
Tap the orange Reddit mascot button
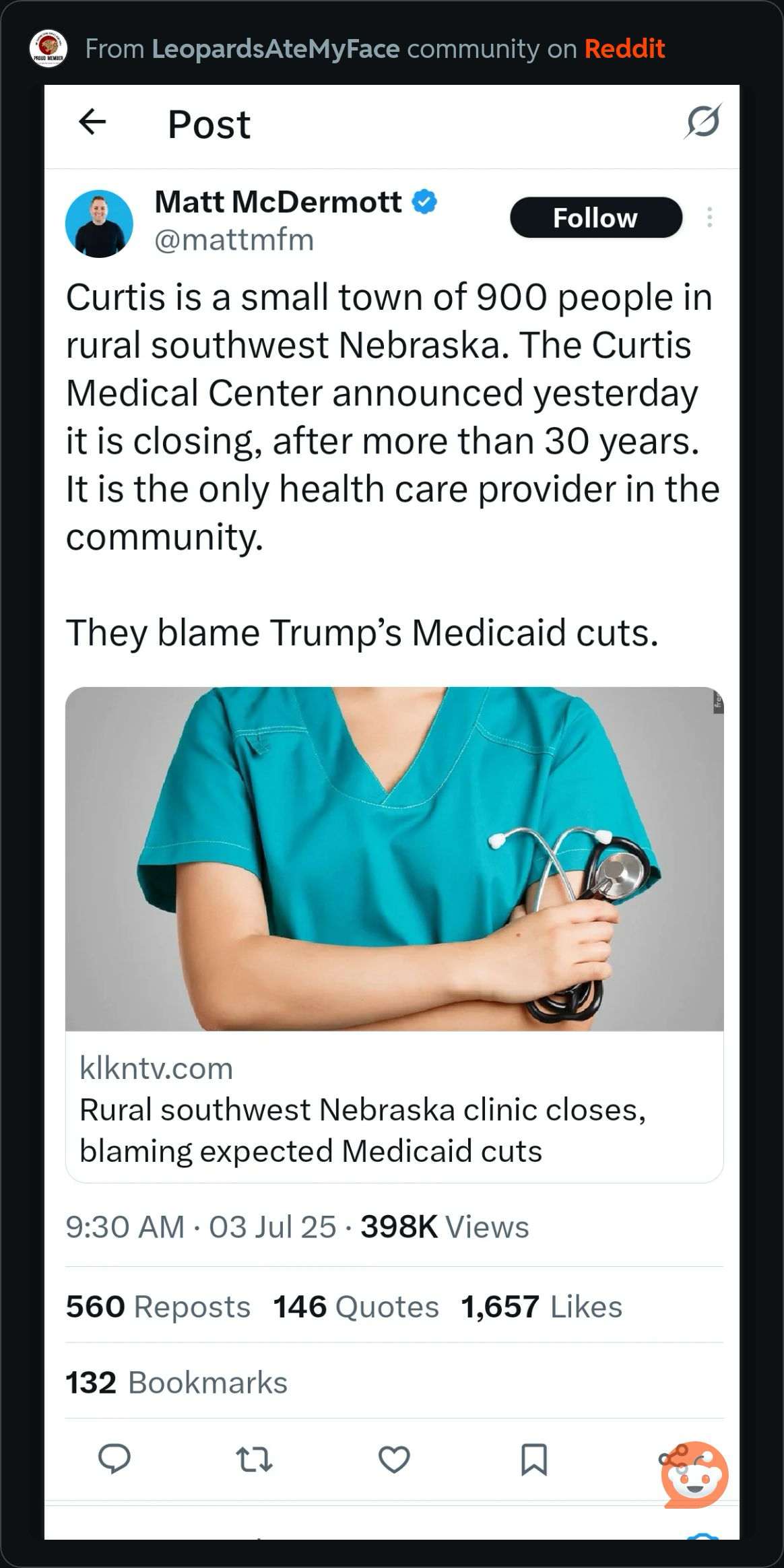point(695,1475)
